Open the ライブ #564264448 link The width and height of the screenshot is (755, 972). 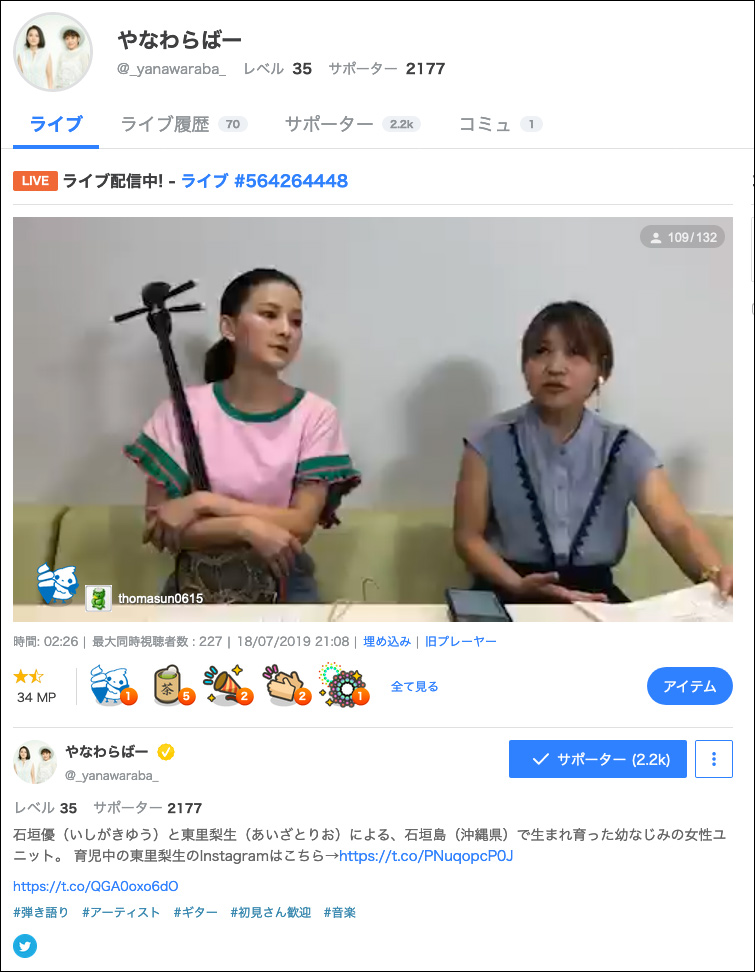click(264, 181)
